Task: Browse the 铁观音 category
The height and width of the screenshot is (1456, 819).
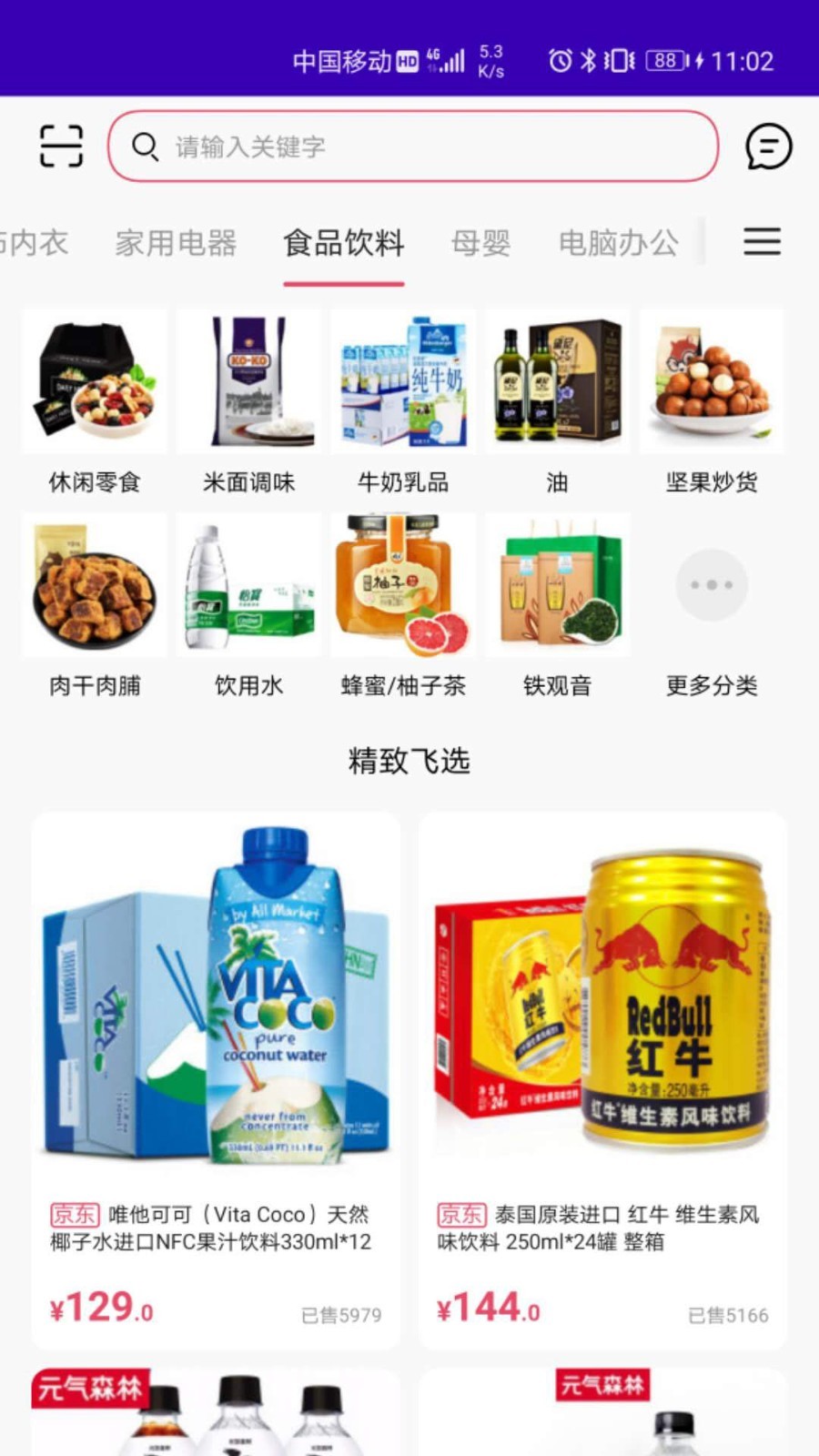Action: 557,605
